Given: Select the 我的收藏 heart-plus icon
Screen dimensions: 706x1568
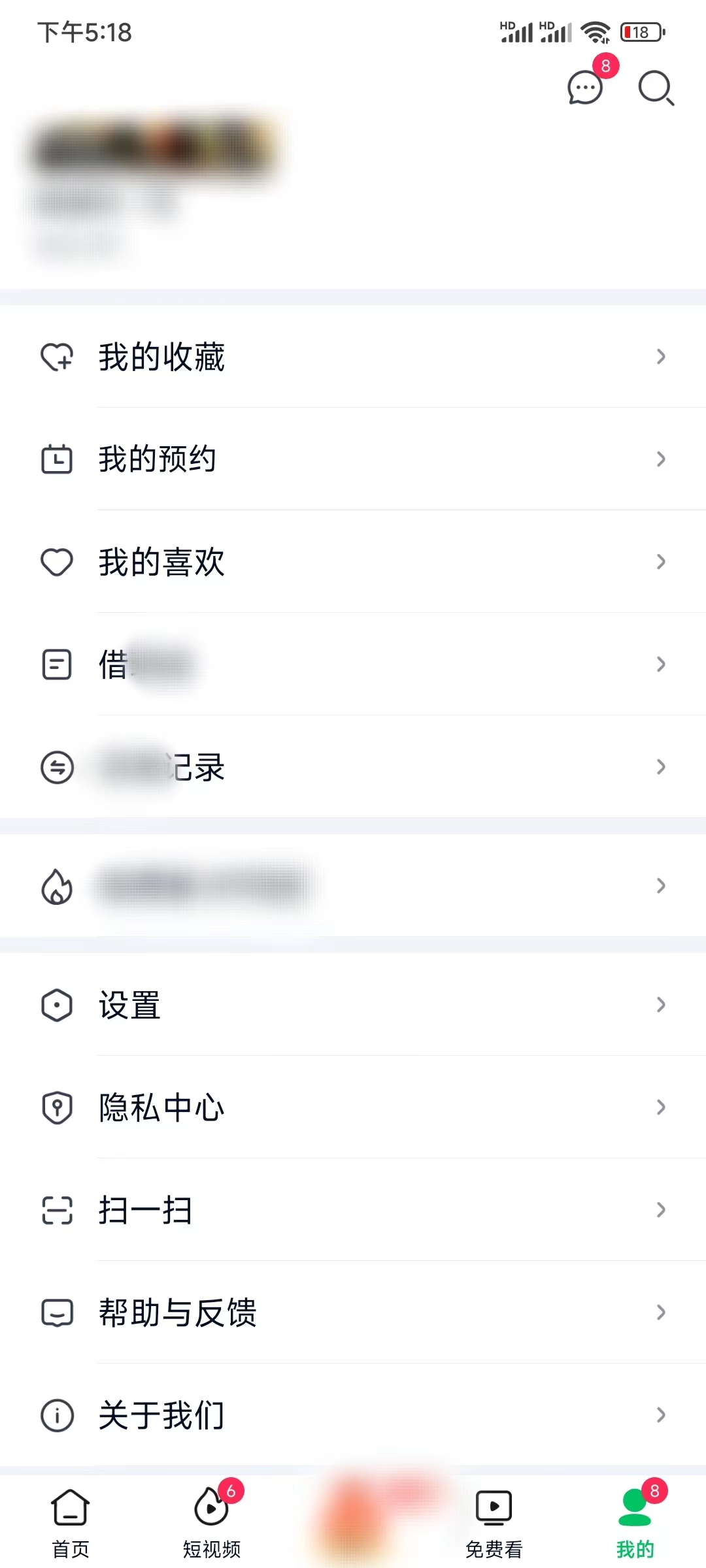Looking at the screenshot, I should point(58,357).
